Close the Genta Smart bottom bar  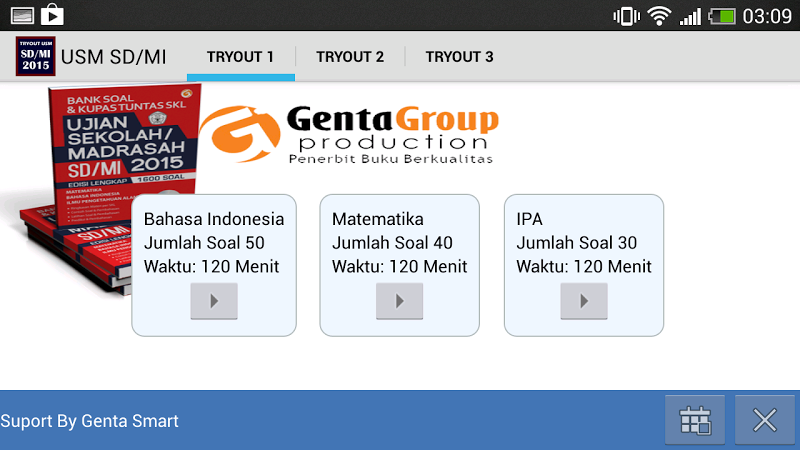pyautogui.click(x=765, y=420)
